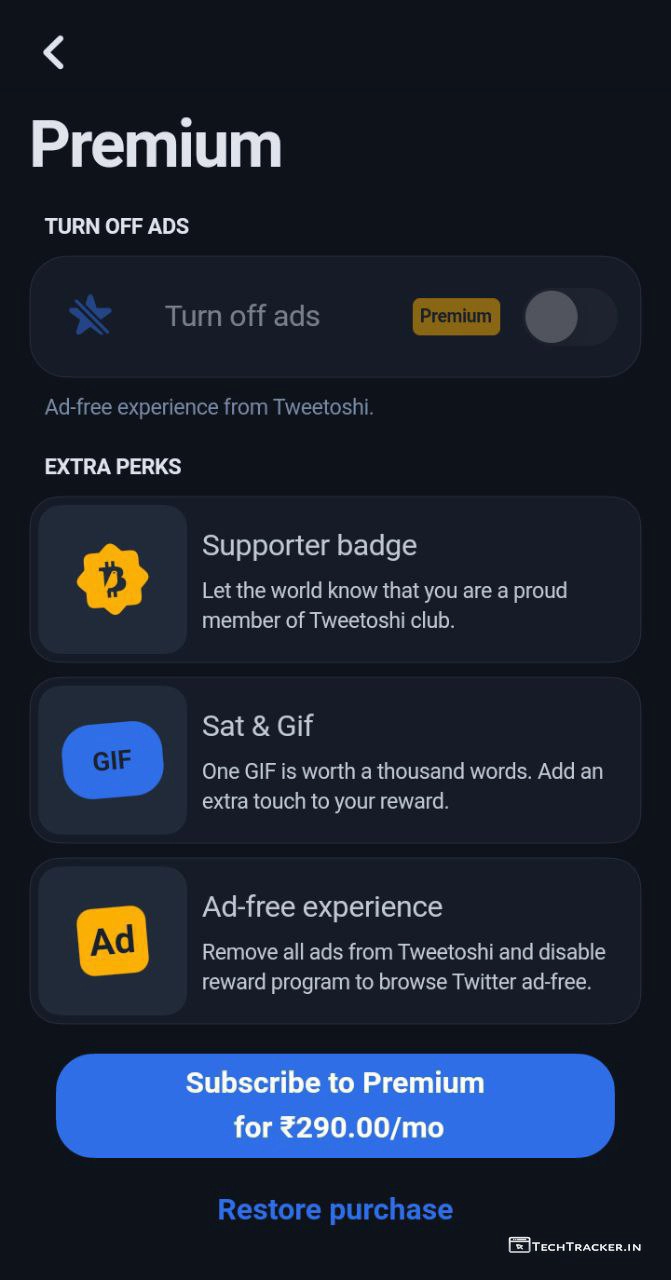Tap Restore purchase

click(x=335, y=1209)
